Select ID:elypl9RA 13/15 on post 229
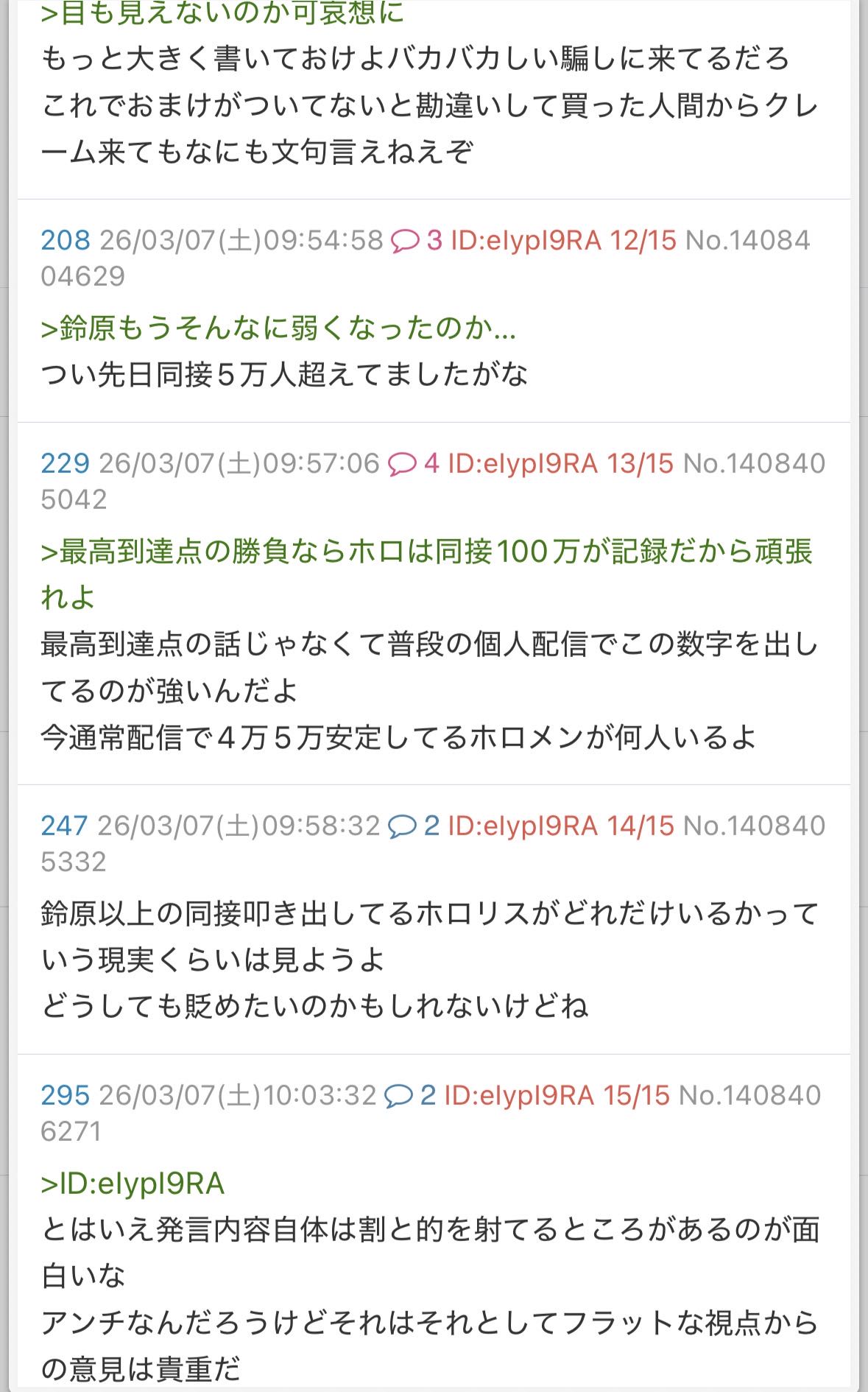 560,463
